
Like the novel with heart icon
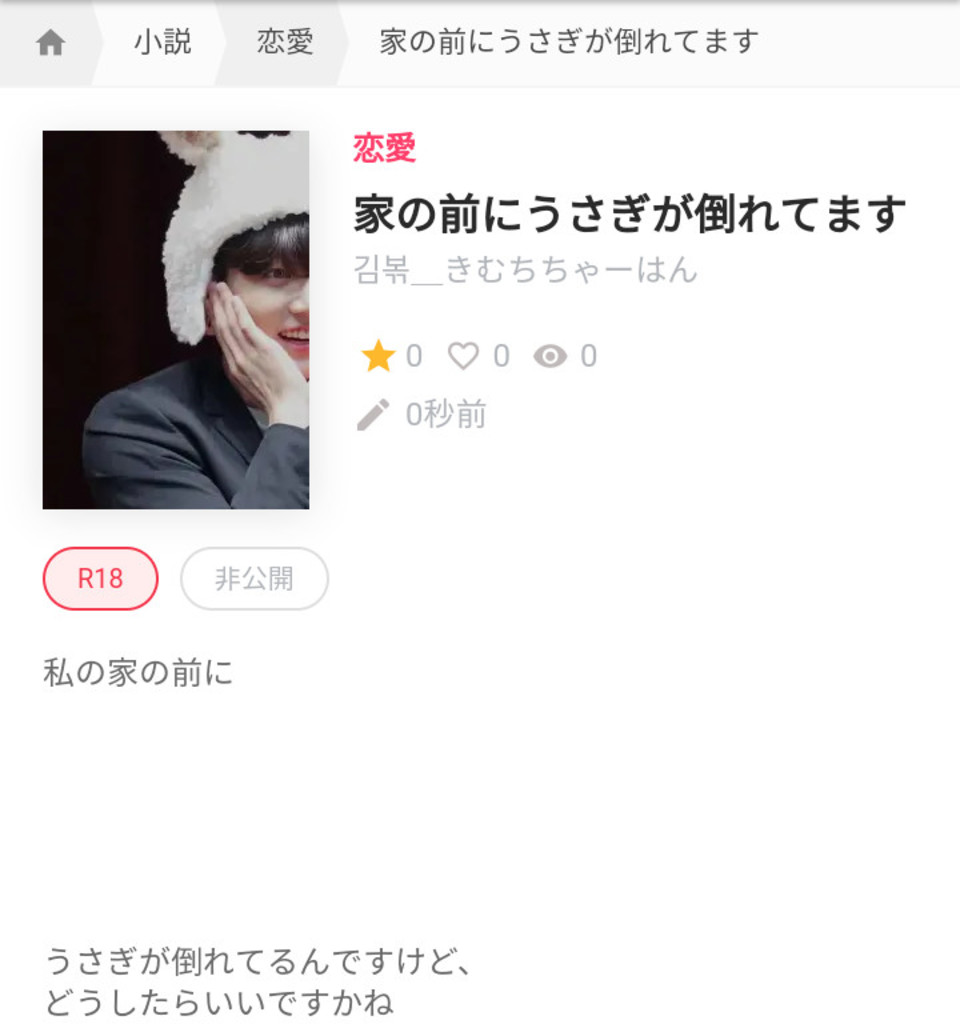coord(463,356)
